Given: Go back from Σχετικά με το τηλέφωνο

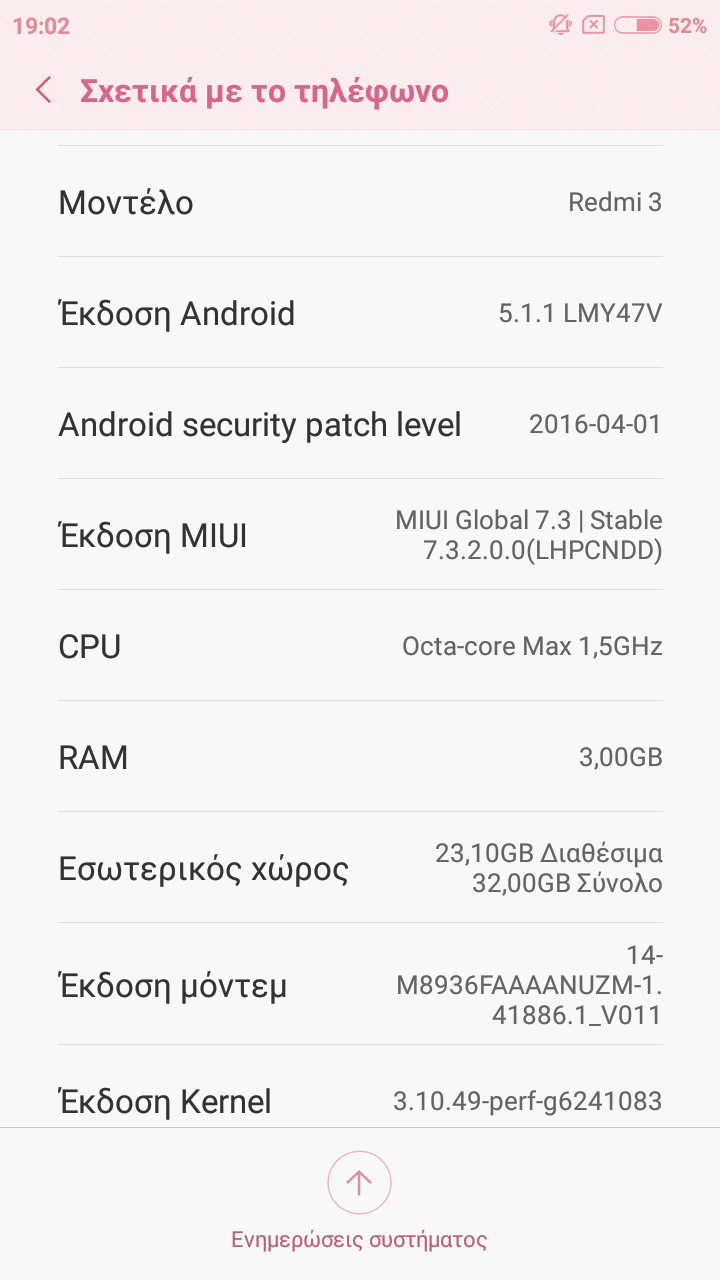Looking at the screenshot, I should [x=43, y=91].
